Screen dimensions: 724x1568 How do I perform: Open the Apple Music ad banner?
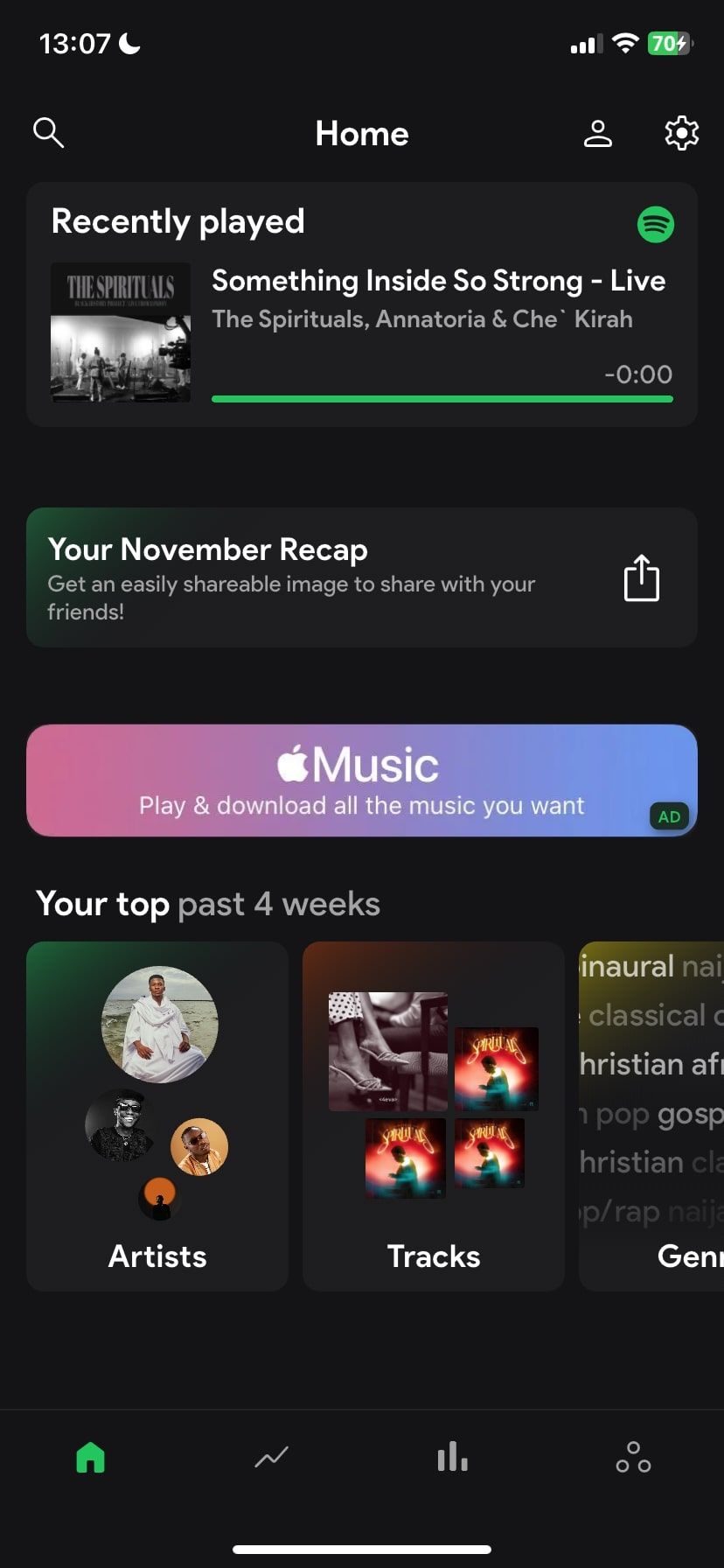click(361, 780)
